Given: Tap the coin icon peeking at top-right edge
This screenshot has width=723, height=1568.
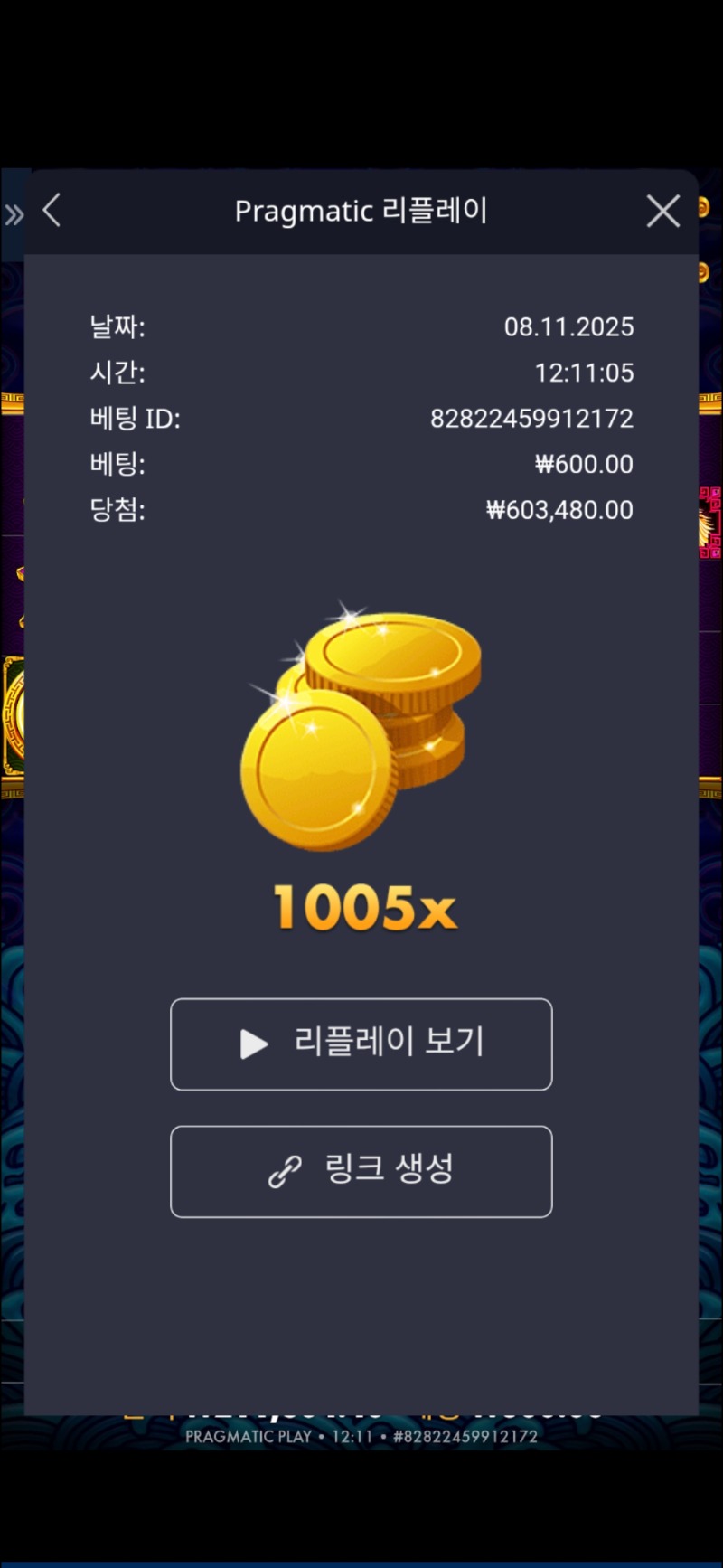Looking at the screenshot, I should pos(704,206).
